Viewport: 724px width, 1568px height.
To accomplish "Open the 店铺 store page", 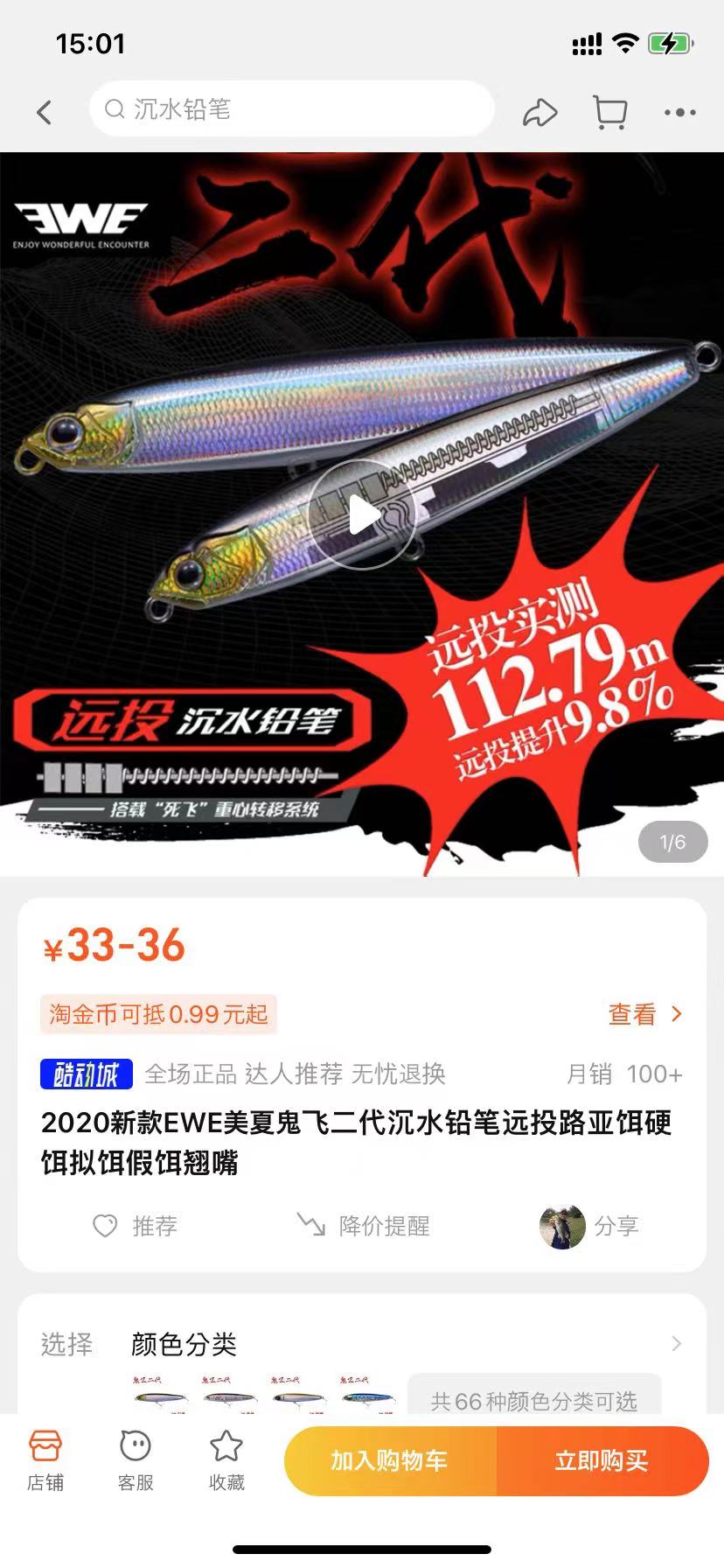I will 45,1461.
